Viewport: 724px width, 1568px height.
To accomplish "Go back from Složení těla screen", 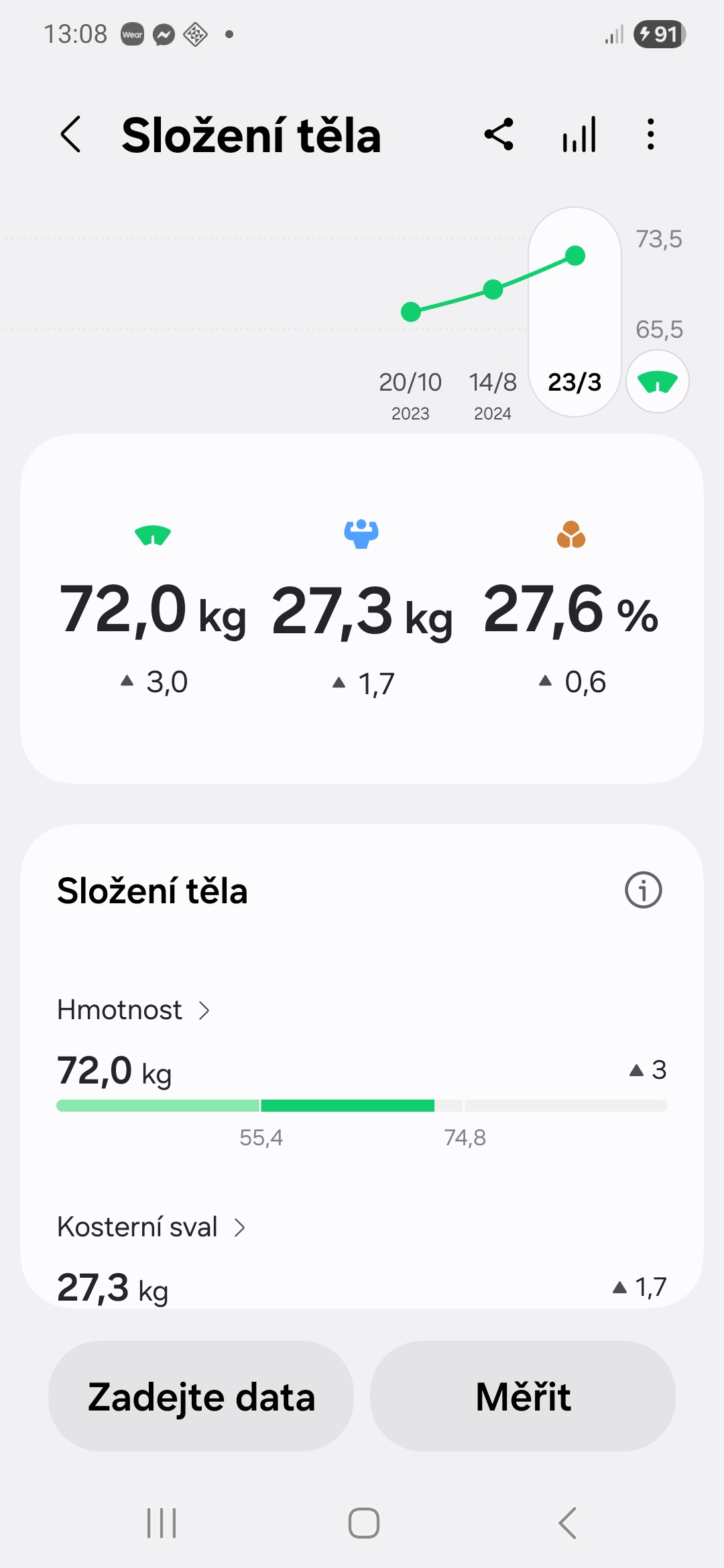I will click(71, 134).
